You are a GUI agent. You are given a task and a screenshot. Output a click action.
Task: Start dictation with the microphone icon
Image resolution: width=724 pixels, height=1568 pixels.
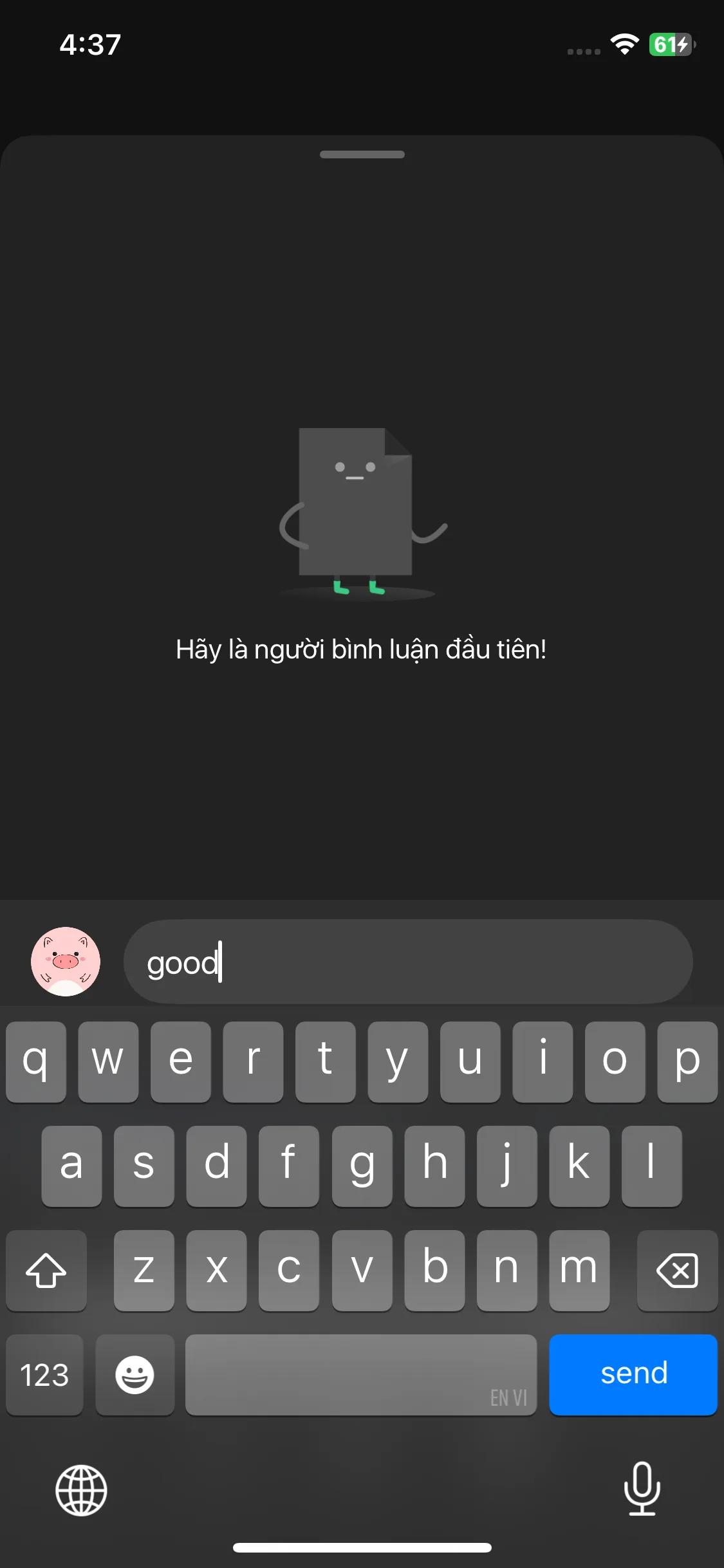(x=642, y=1488)
